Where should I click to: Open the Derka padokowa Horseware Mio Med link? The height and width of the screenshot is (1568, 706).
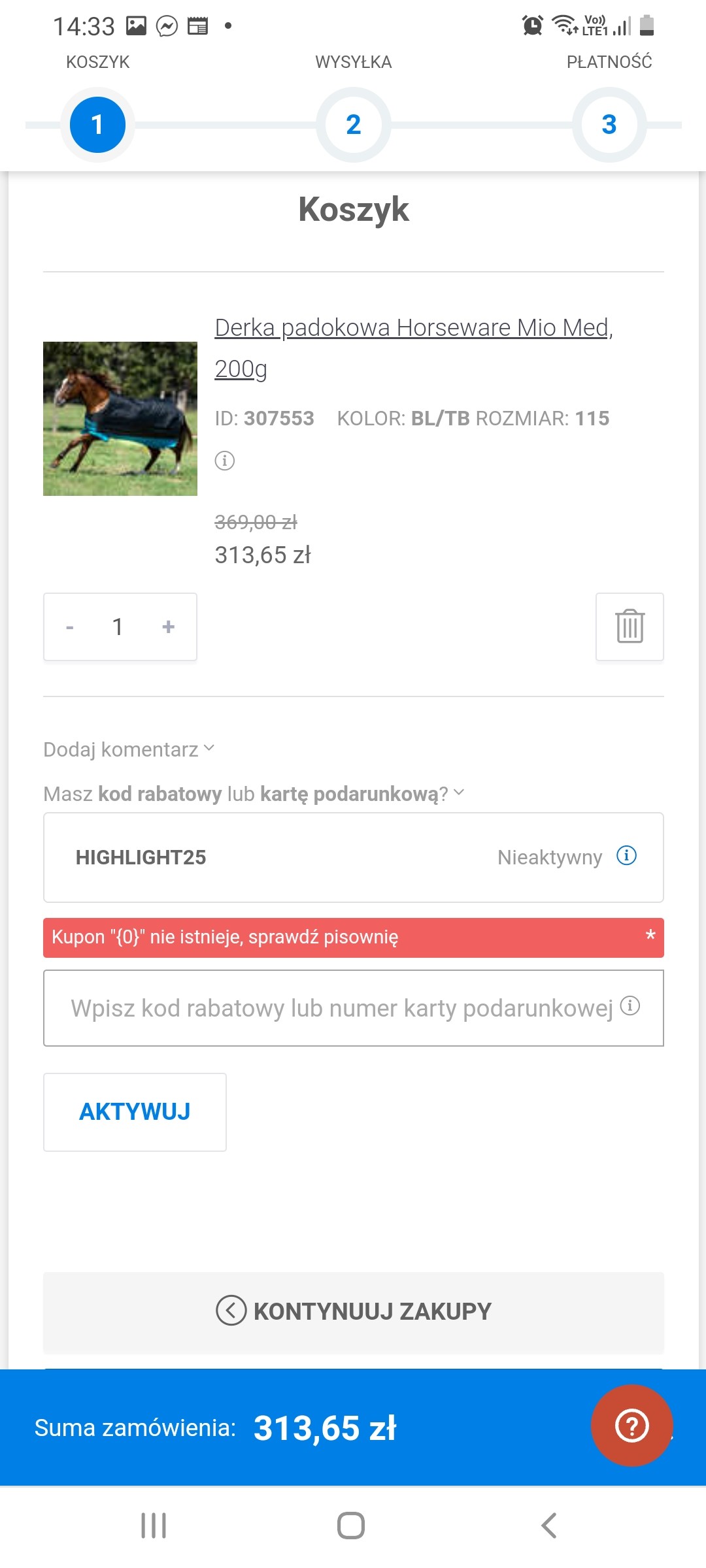pos(413,328)
